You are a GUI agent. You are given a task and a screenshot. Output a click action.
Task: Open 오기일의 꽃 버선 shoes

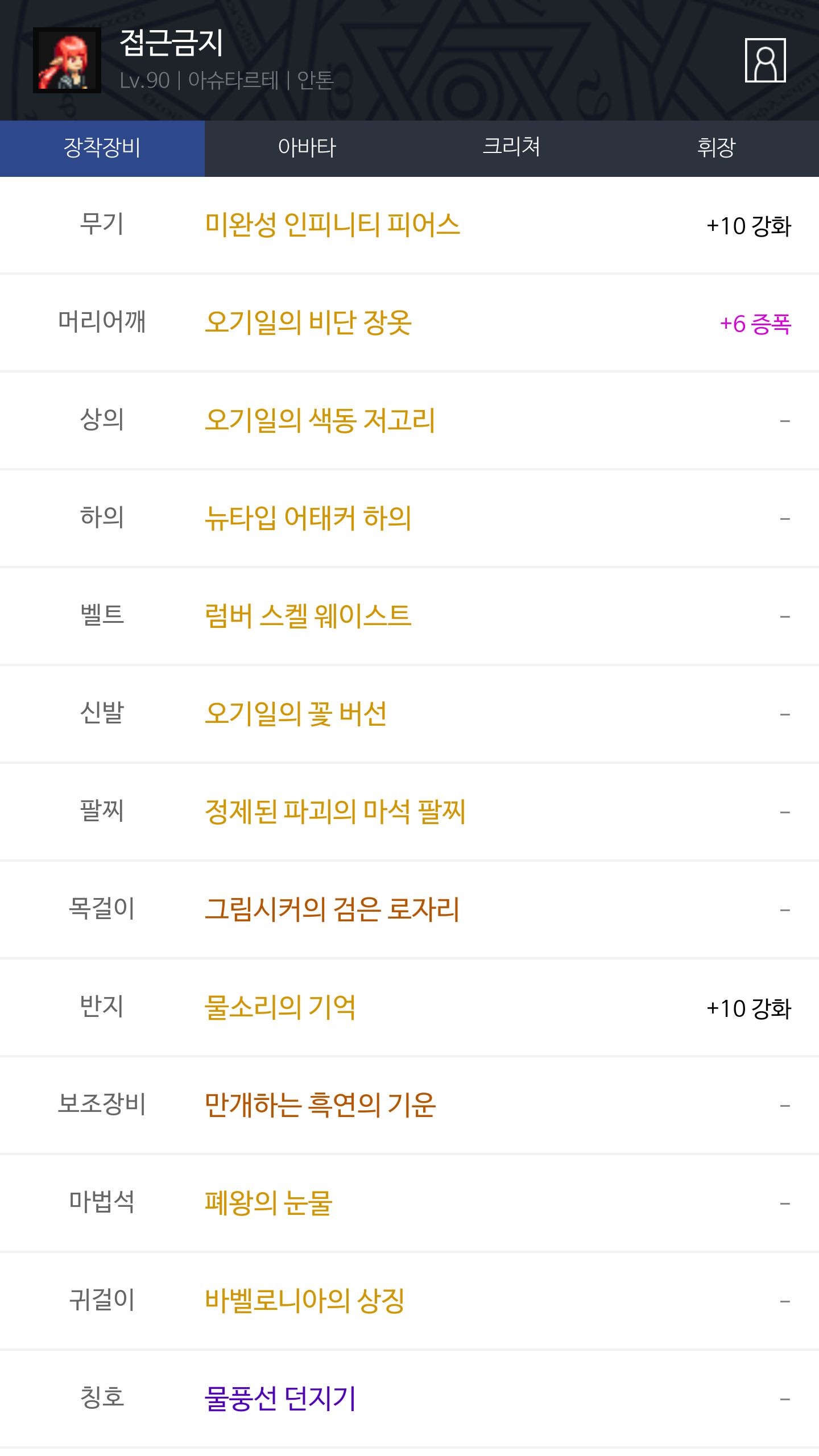point(296,714)
